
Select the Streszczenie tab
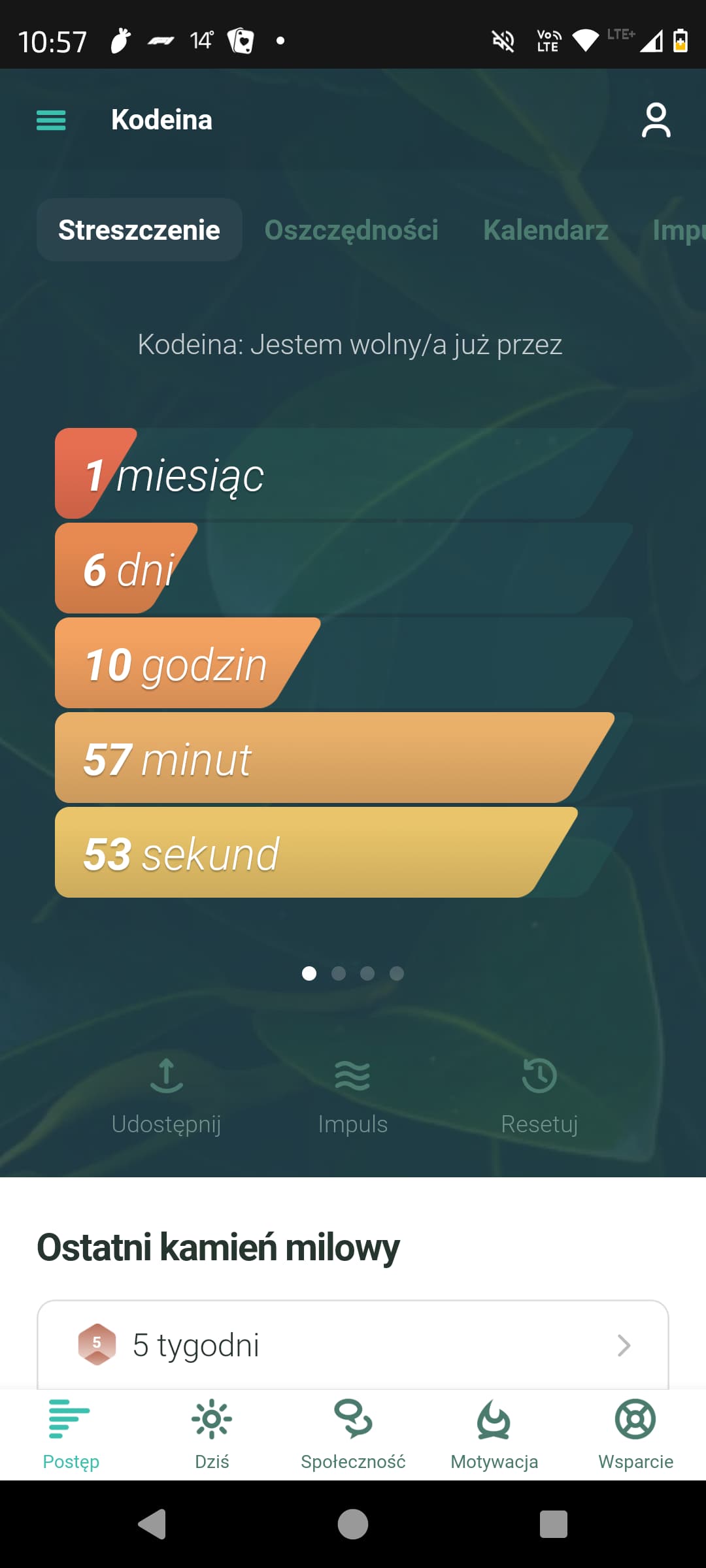pos(139,230)
